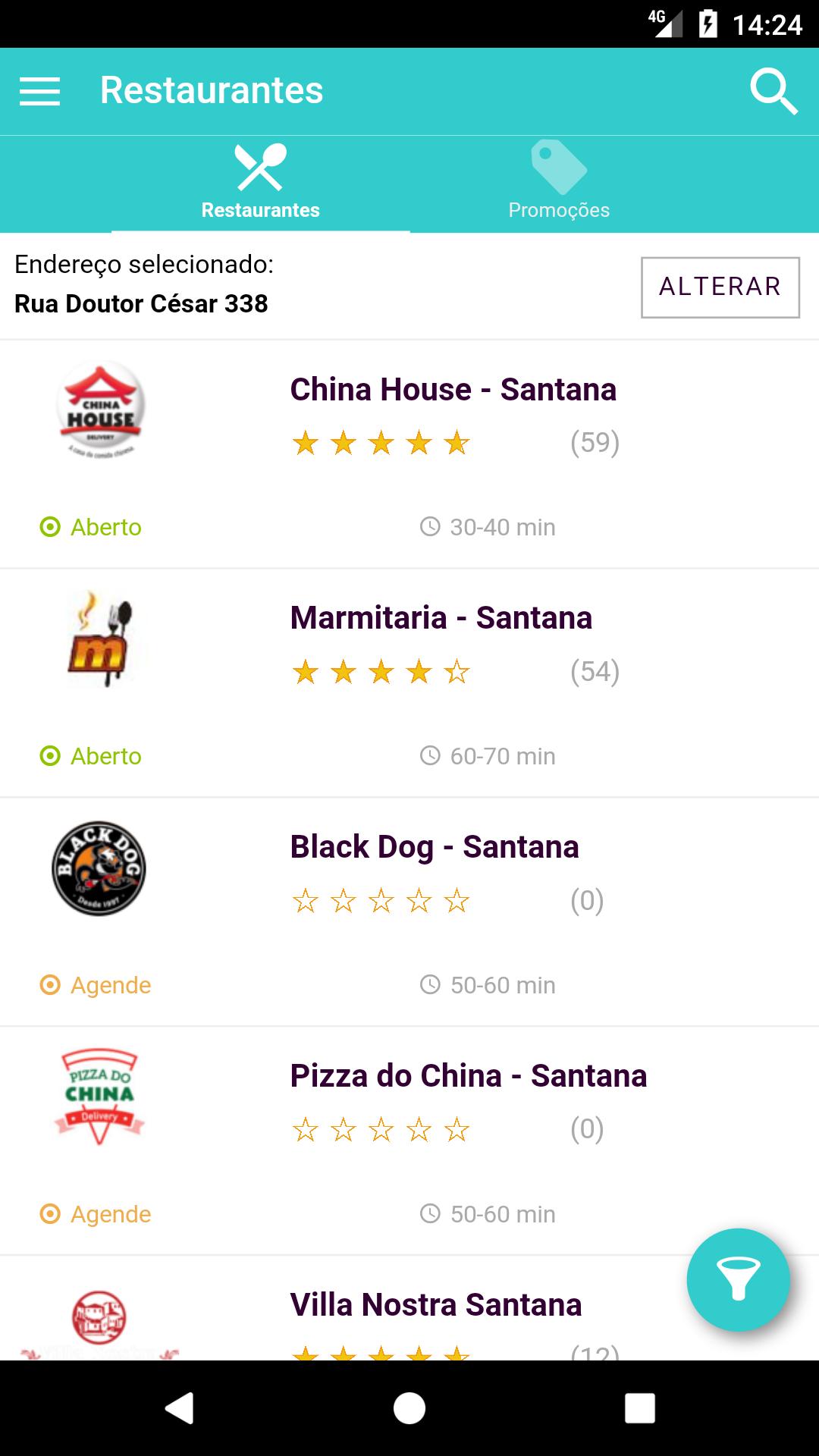Tap the system home button
Screen dimensions: 819x1456
tap(409, 1408)
